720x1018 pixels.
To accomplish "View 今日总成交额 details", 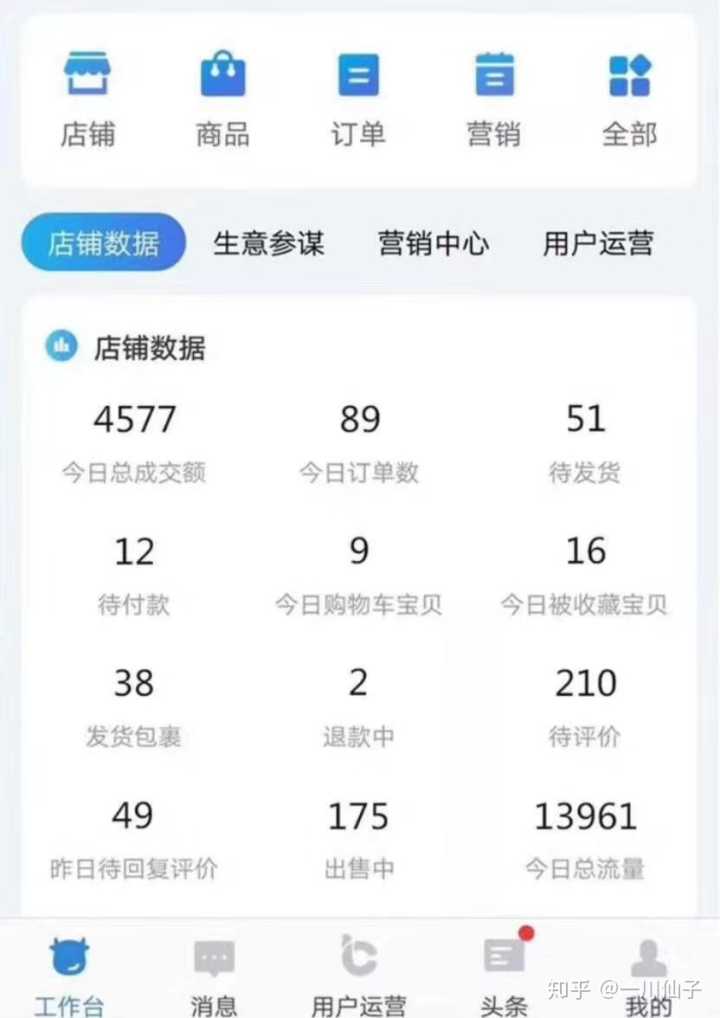I will pos(134,442).
